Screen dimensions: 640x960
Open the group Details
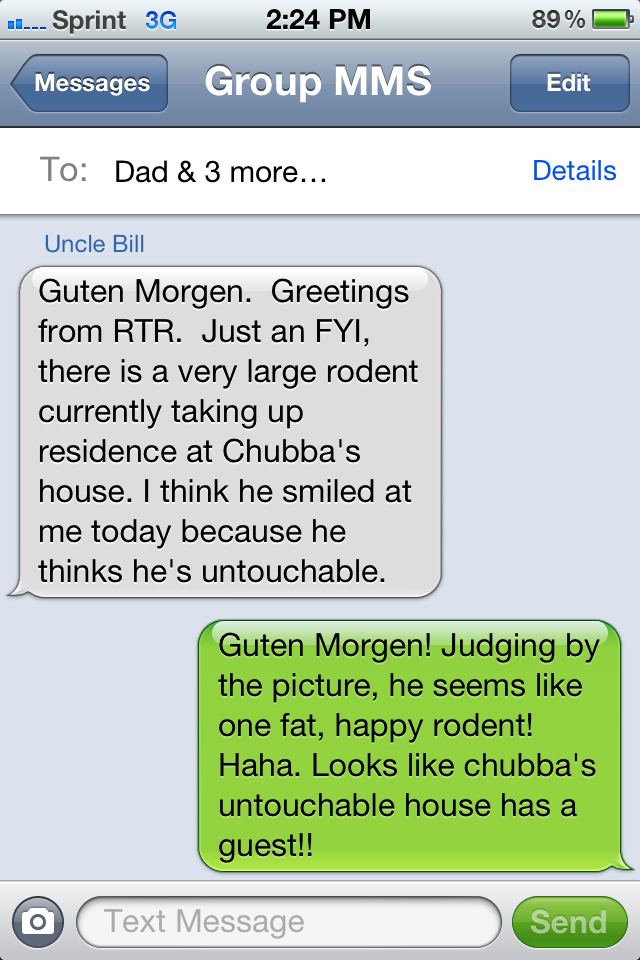tap(574, 170)
